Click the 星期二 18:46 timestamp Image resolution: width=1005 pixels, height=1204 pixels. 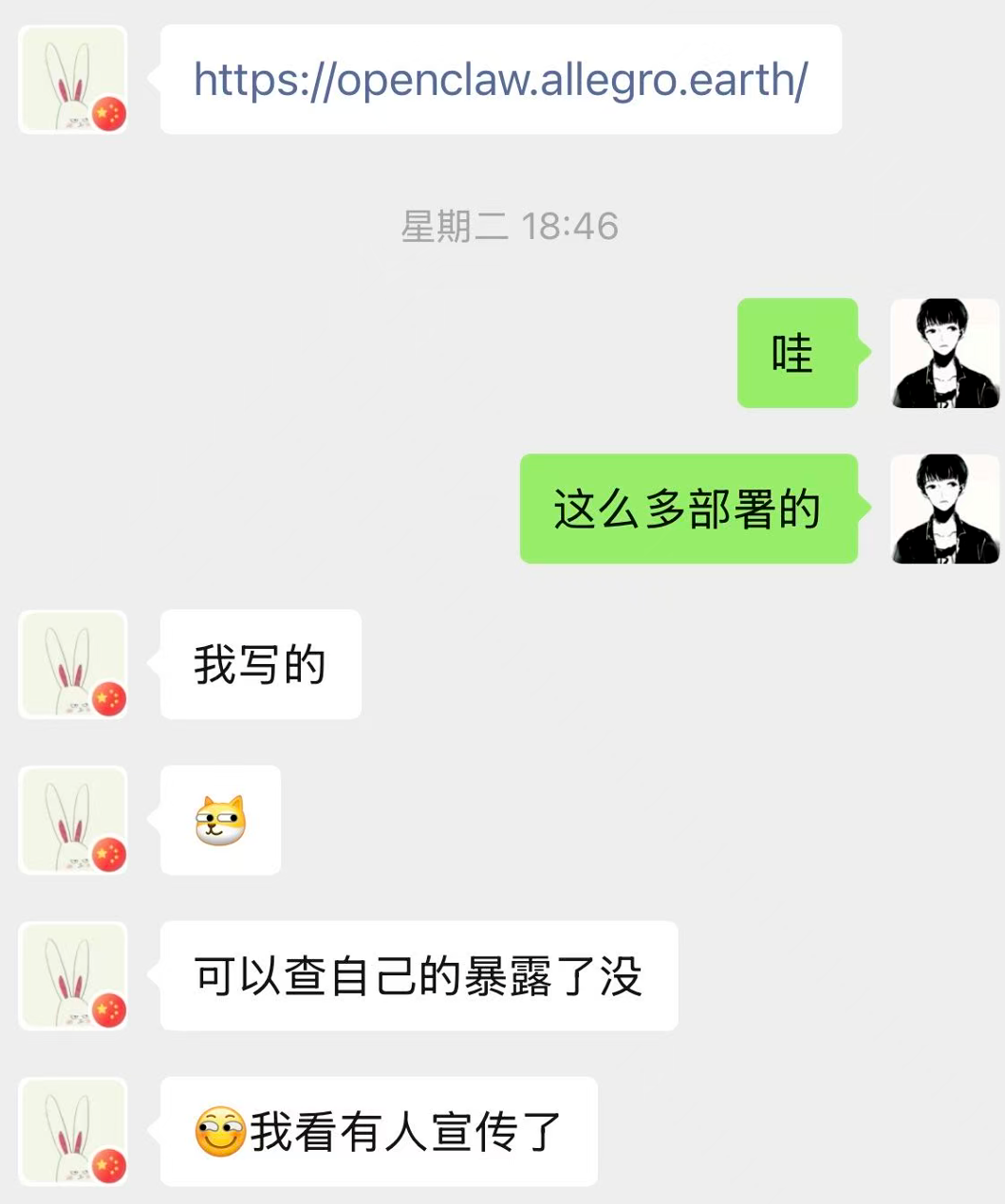tap(509, 226)
